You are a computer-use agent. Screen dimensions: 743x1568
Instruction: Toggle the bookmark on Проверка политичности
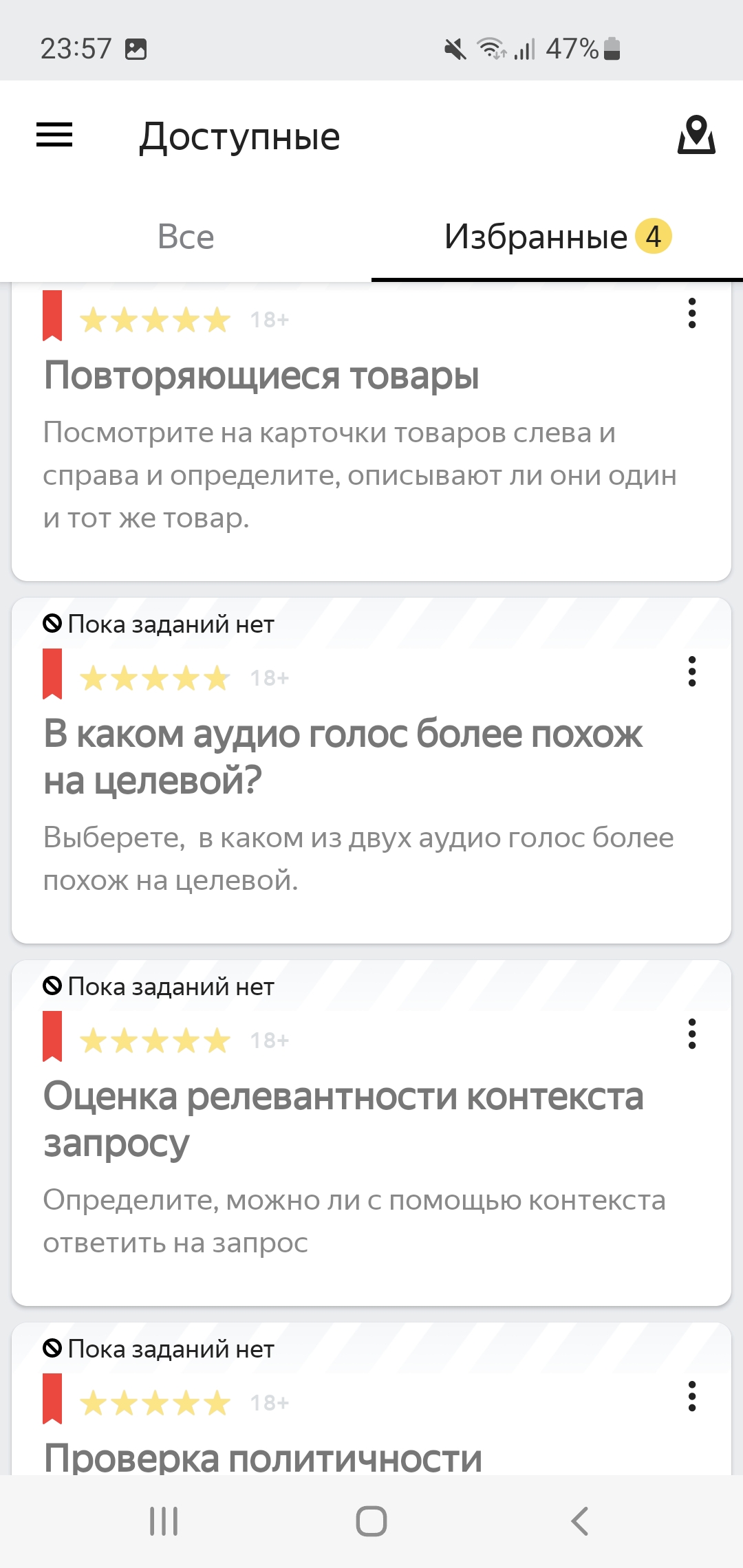(x=52, y=1399)
